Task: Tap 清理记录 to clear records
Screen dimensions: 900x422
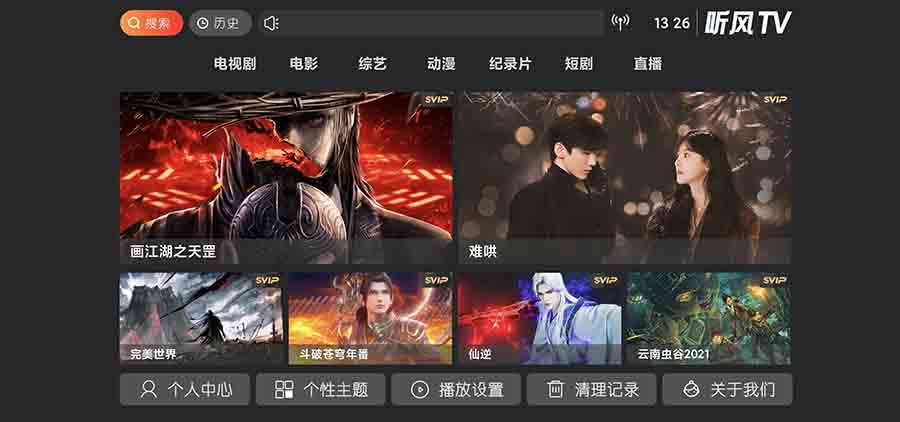Action: click(592, 390)
